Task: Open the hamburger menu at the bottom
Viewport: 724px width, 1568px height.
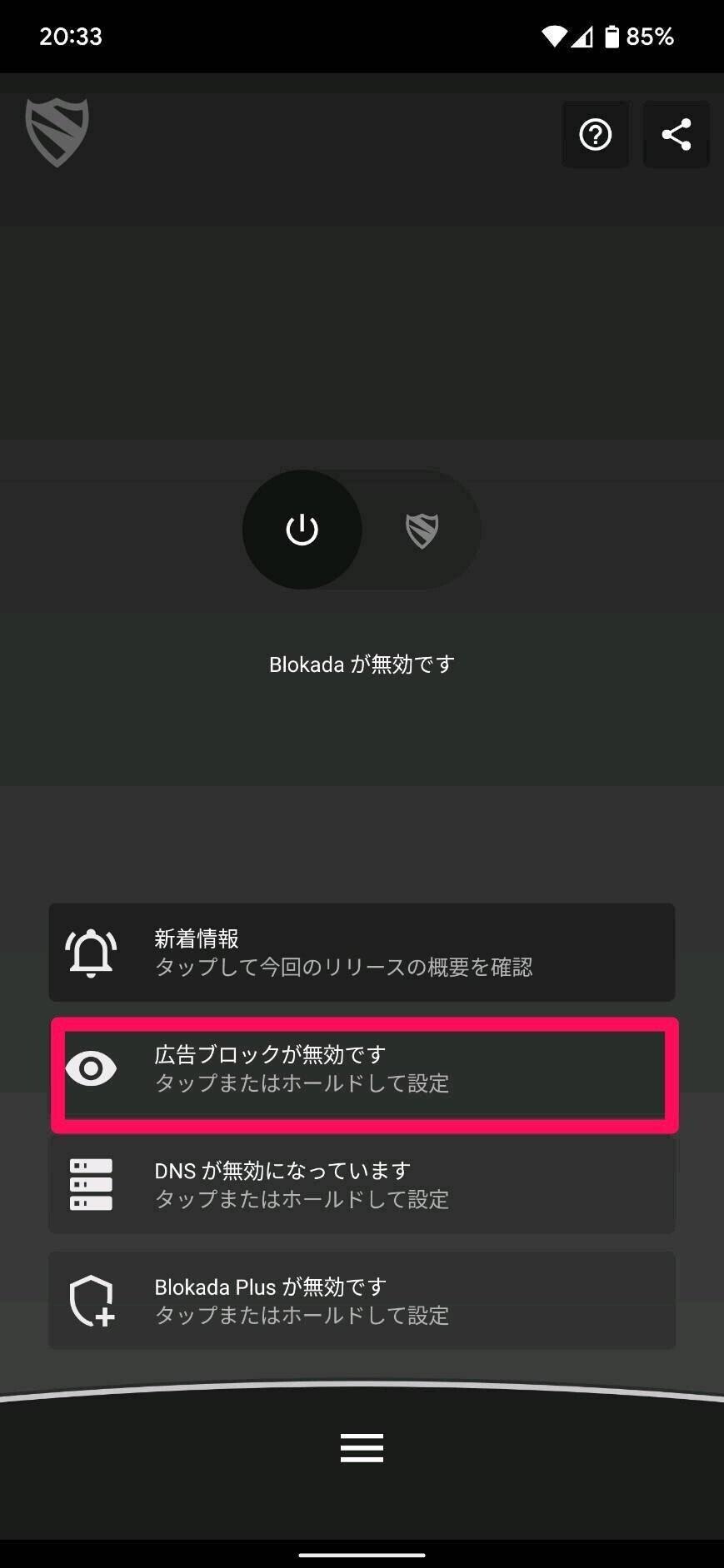Action: (x=362, y=1448)
